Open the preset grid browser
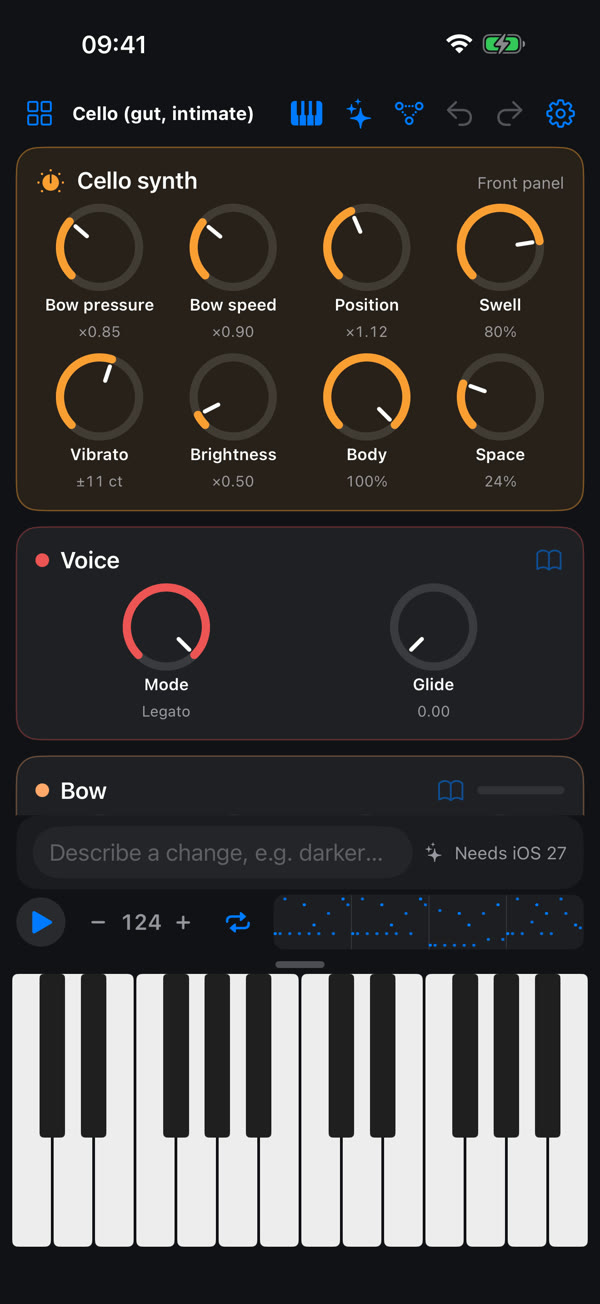This screenshot has height=1304, width=600. tap(39, 114)
